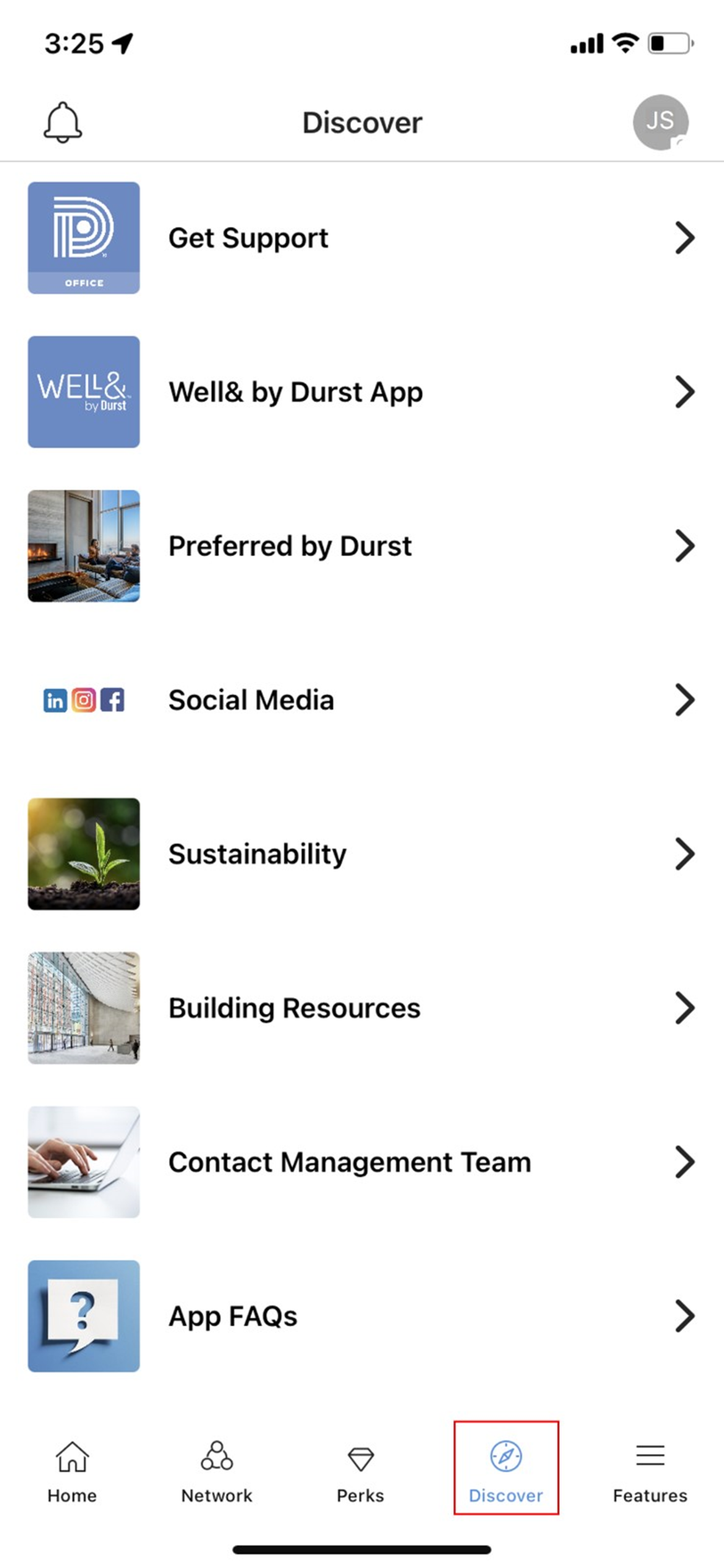Open the notifications bell

(x=63, y=122)
